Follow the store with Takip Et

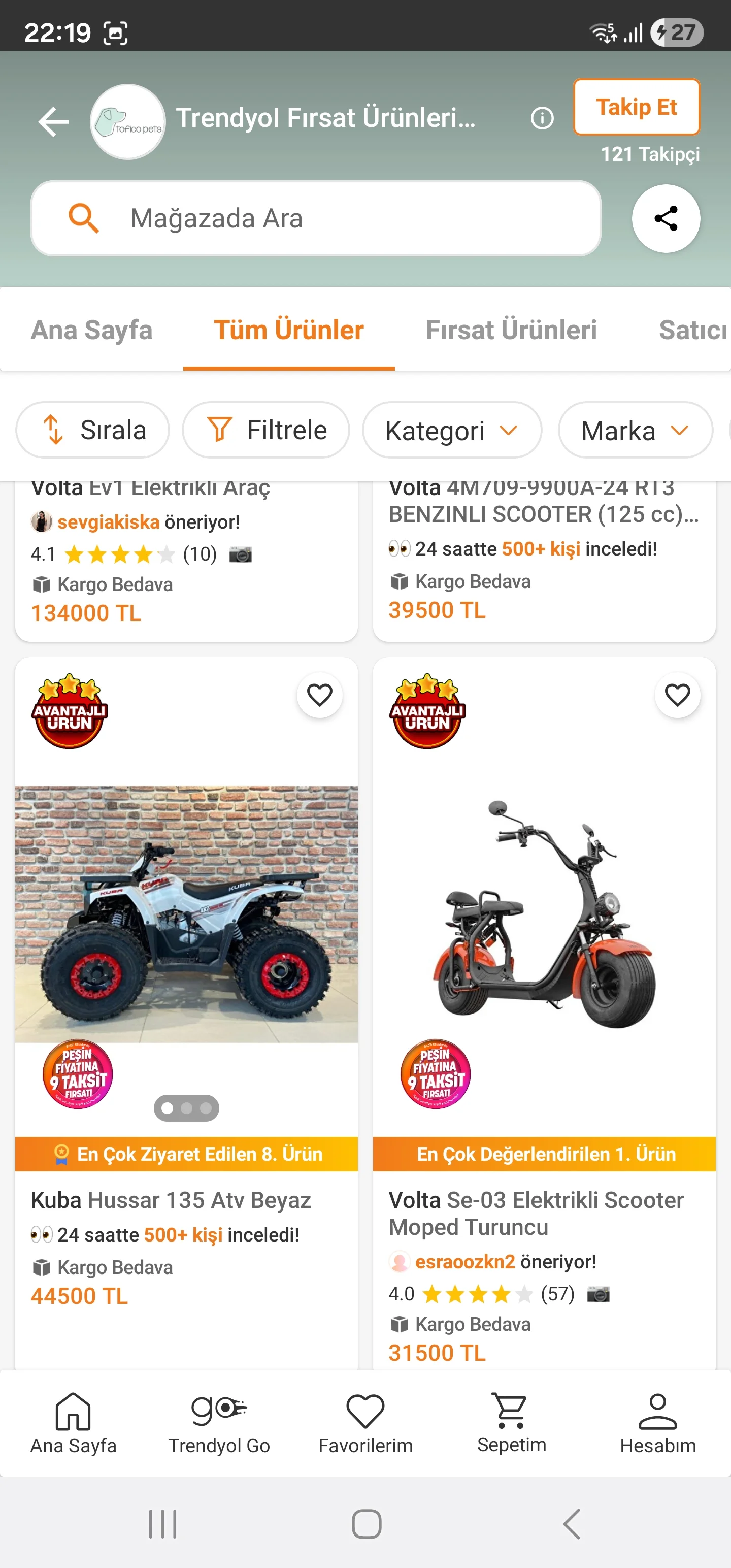click(x=636, y=107)
